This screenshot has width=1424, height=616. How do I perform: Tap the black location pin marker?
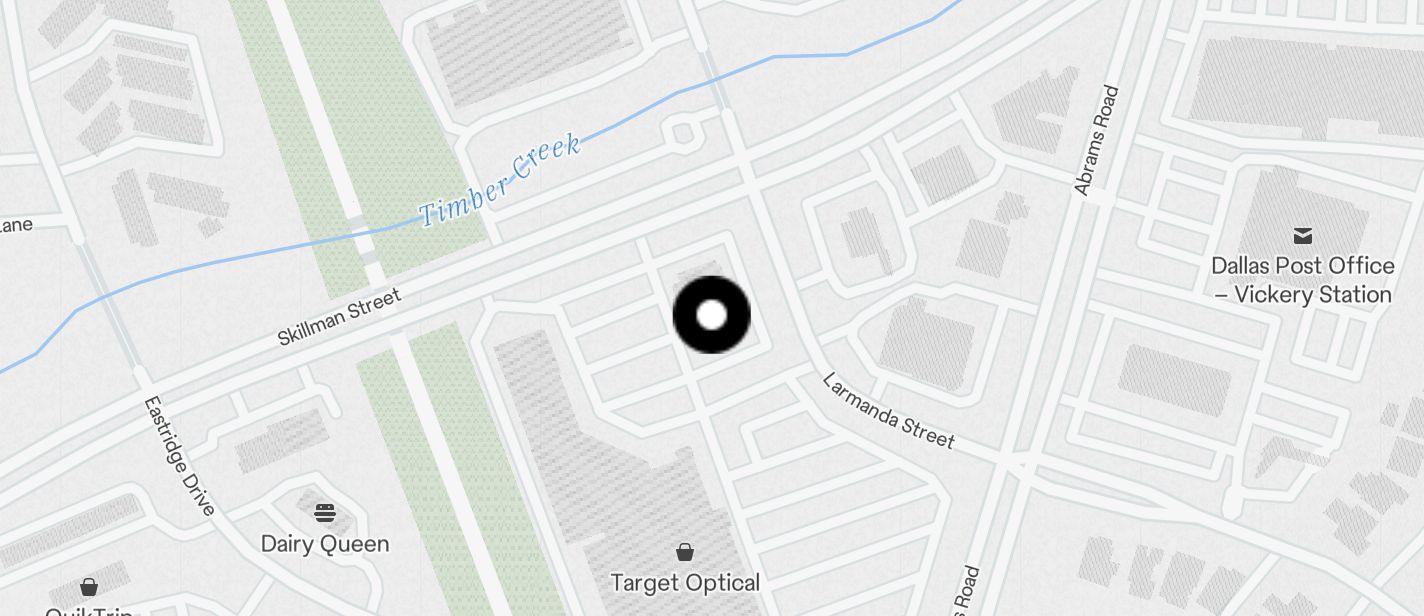pyautogui.click(x=711, y=316)
